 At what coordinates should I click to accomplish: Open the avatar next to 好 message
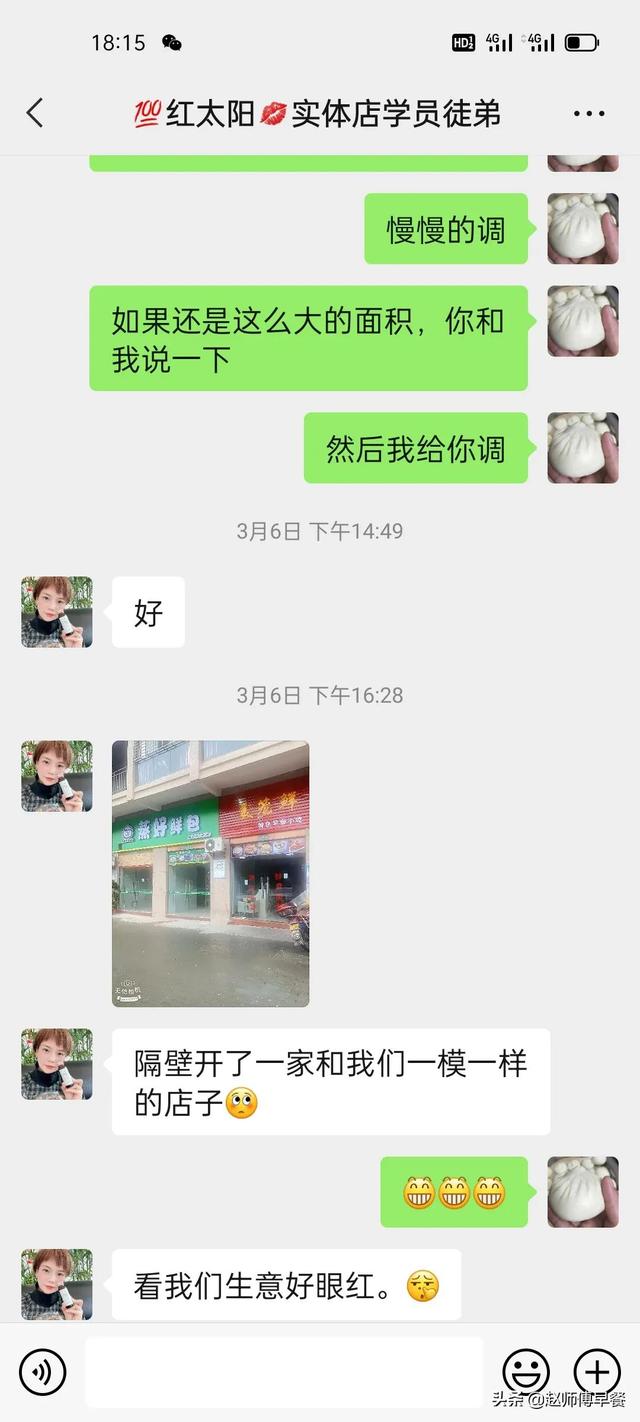[57, 612]
